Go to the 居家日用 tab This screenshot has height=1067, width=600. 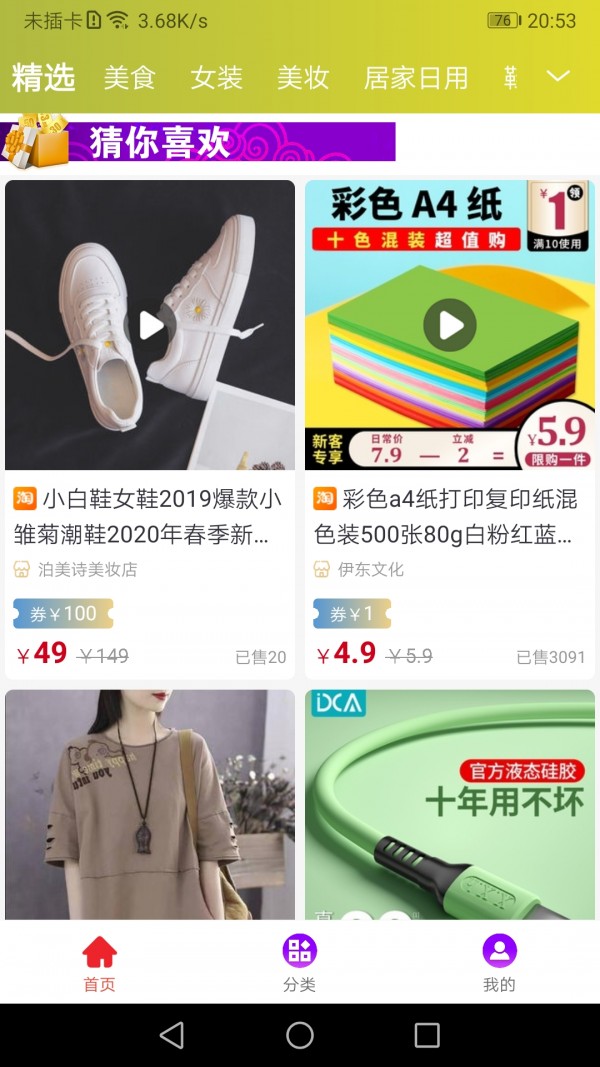416,77
